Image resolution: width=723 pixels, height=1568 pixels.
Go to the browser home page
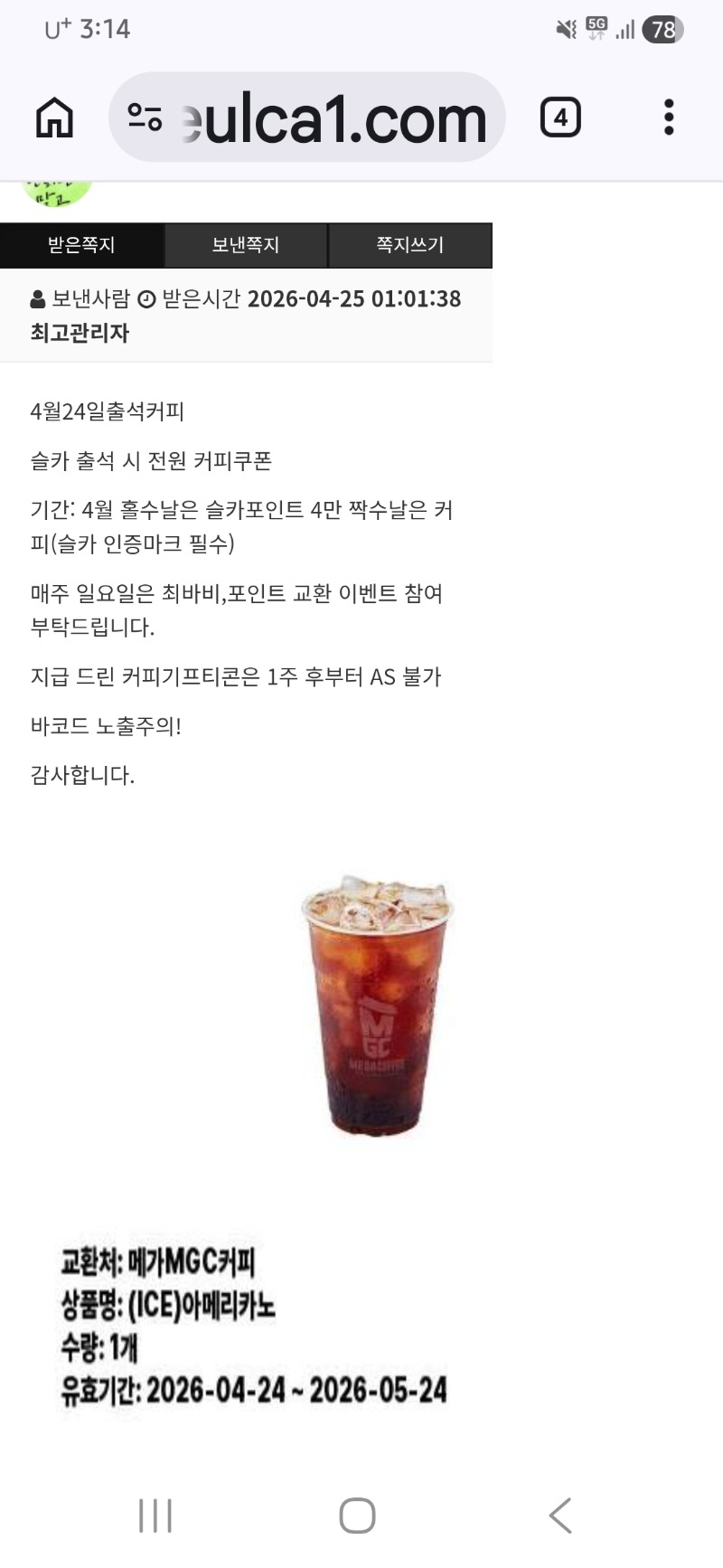click(54, 118)
